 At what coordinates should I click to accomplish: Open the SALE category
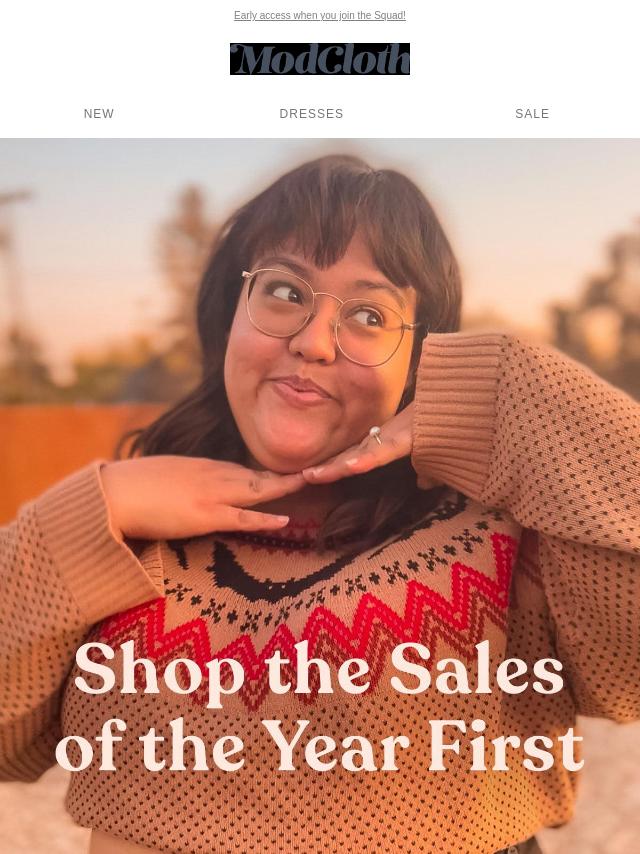(532, 114)
